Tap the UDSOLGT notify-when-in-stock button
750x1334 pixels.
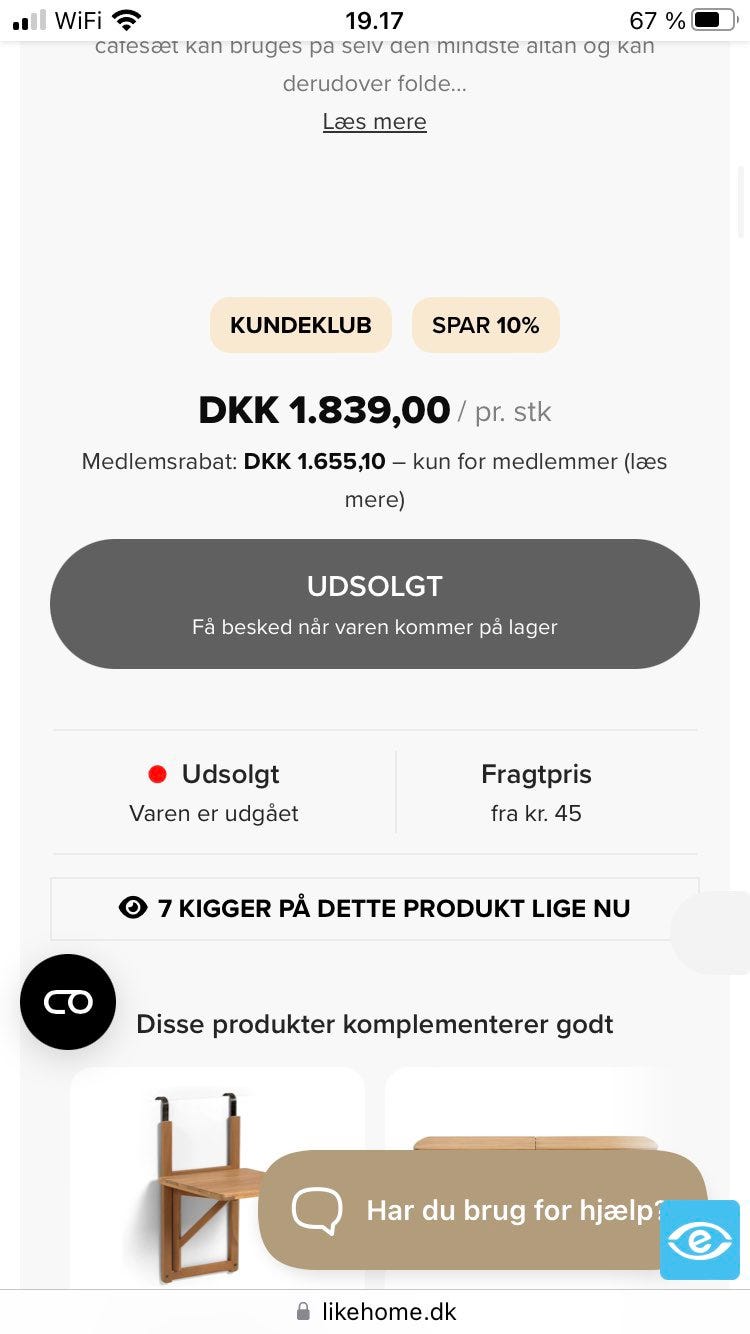click(x=374, y=604)
